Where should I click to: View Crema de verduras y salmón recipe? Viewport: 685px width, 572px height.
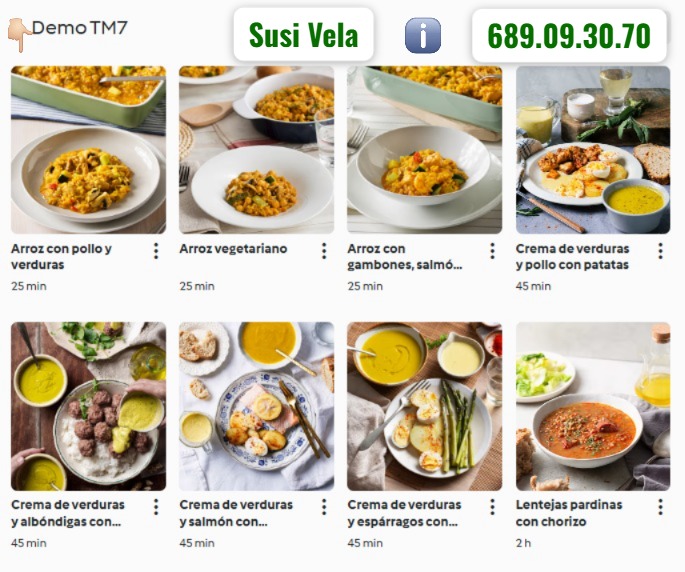[x=256, y=406]
